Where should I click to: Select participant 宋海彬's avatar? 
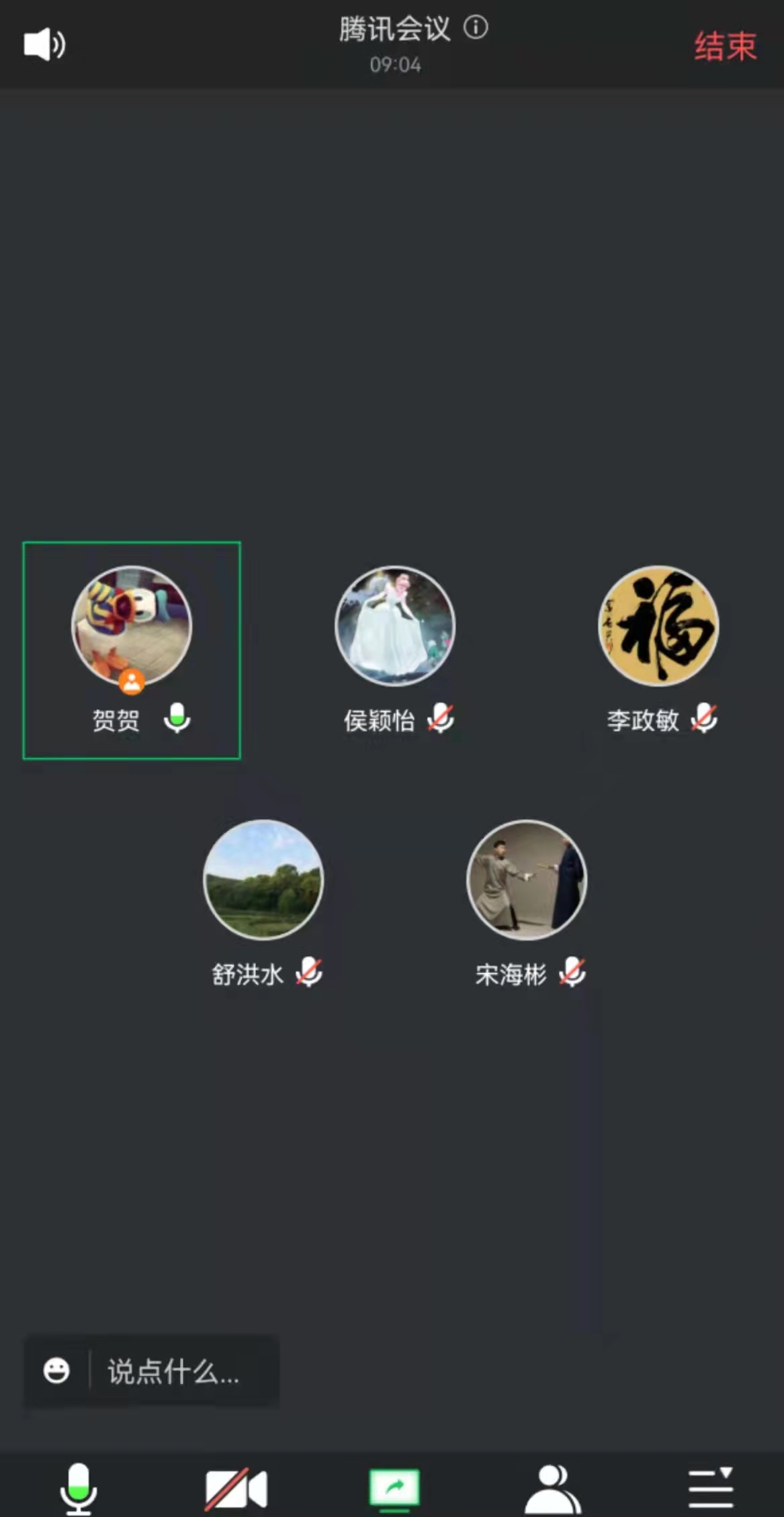tap(527, 879)
